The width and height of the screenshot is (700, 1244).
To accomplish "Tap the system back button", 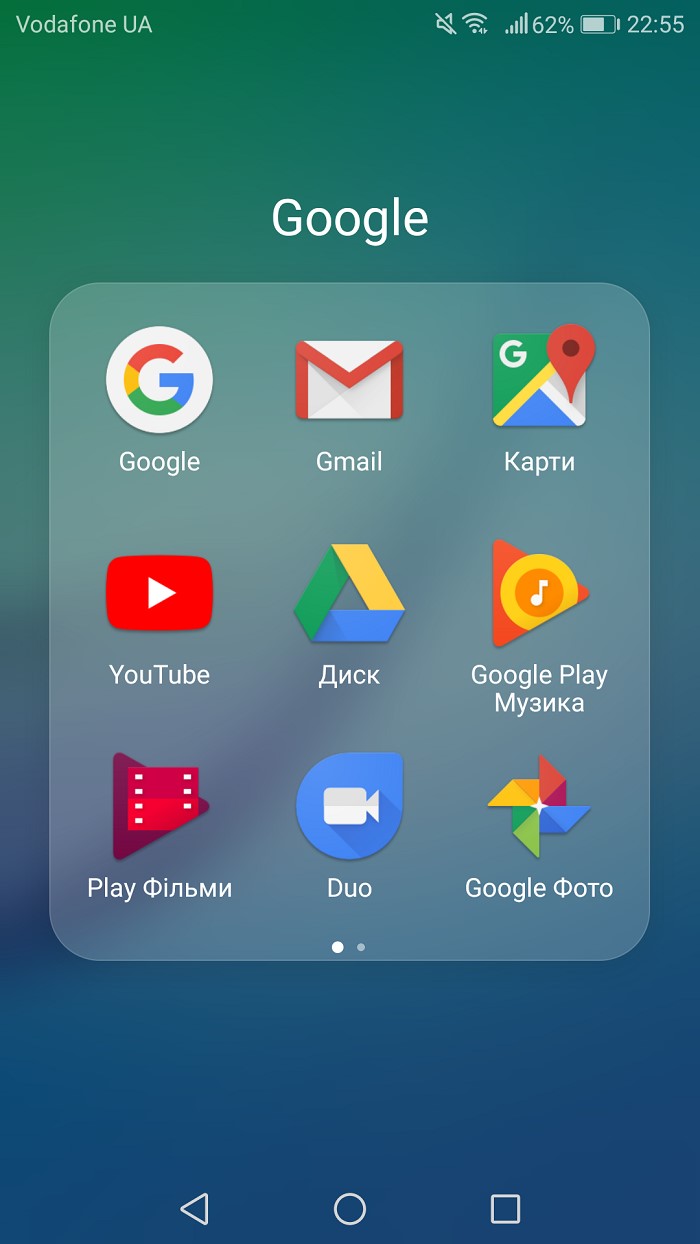I will (194, 1208).
